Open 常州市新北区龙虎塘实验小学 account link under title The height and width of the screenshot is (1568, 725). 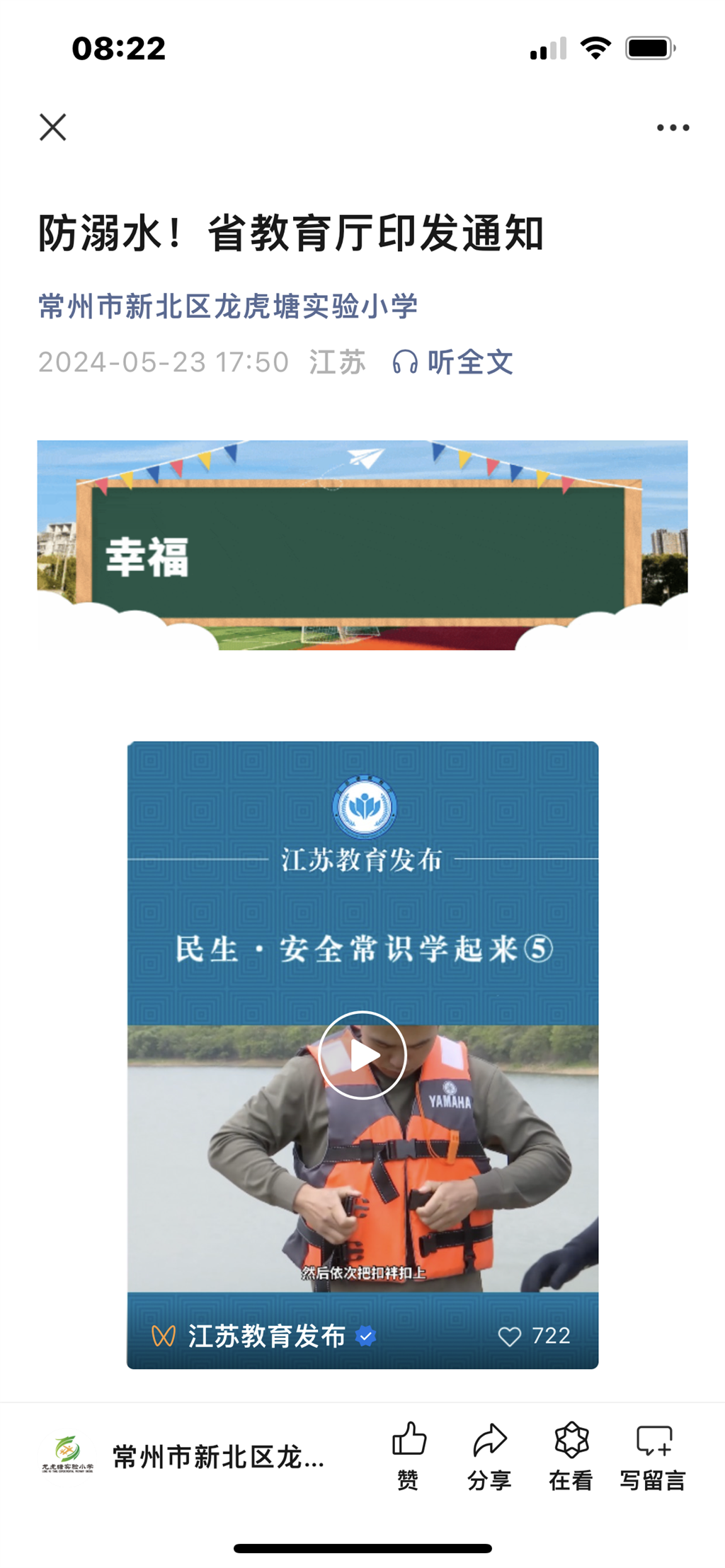pos(227,306)
